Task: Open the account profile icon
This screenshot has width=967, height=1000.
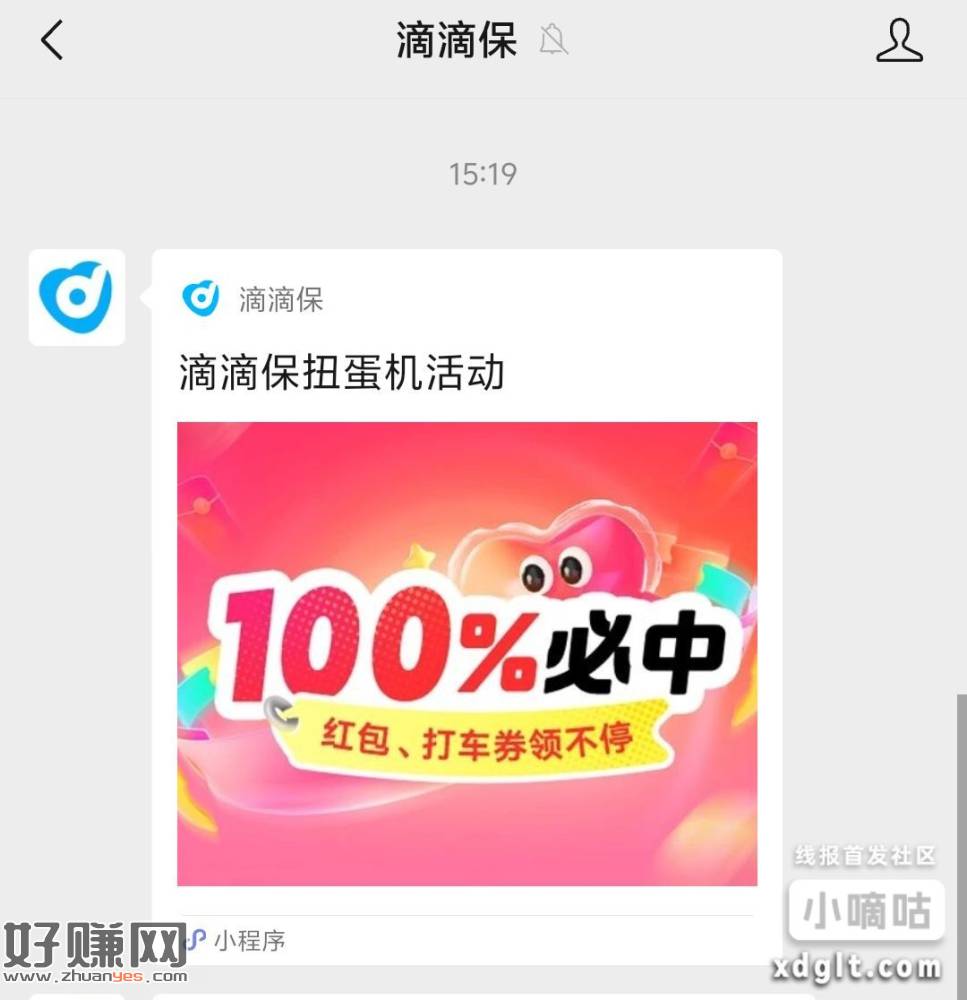Action: tap(898, 42)
